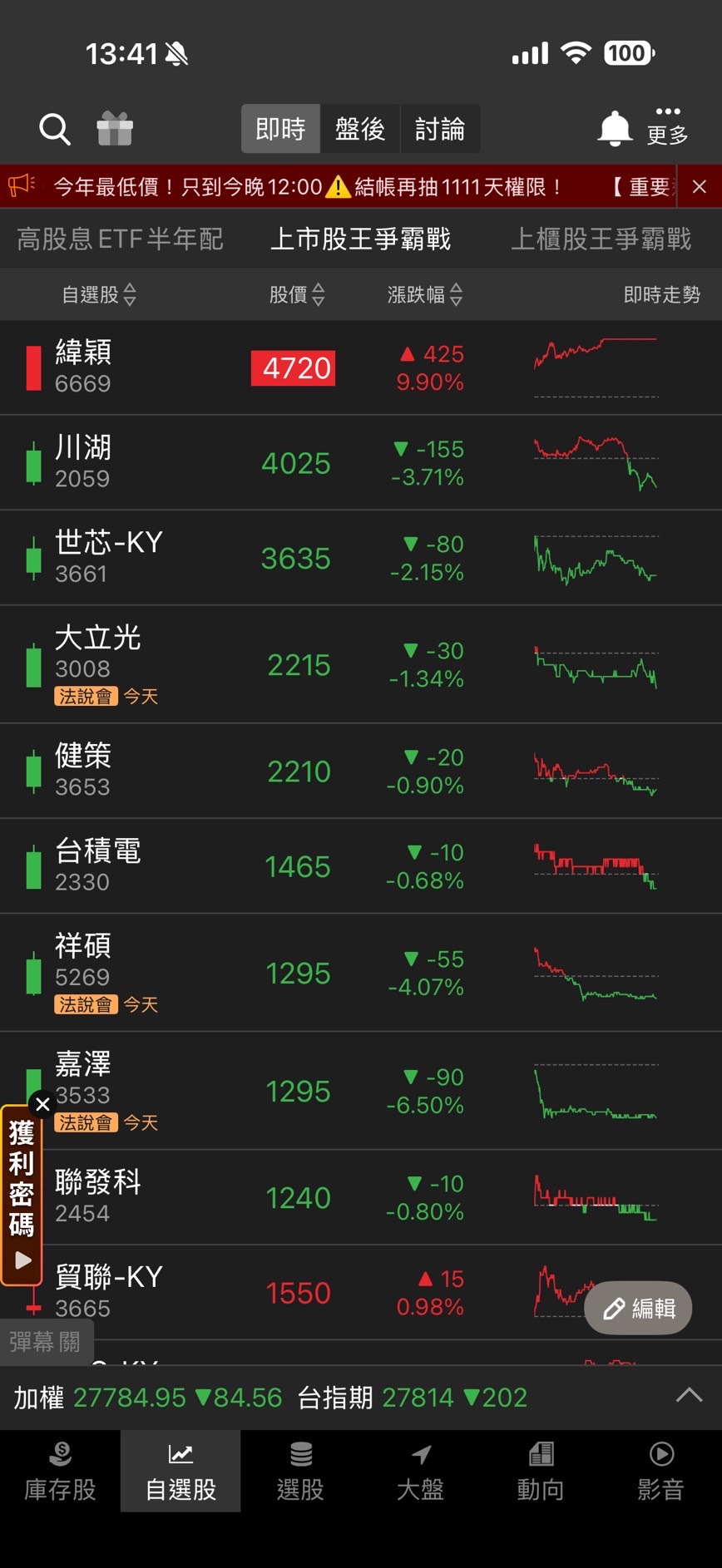Viewport: 722px width, 1568px height.
Task: Go to the 大盤 tab
Action: [x=420, y=1472]
